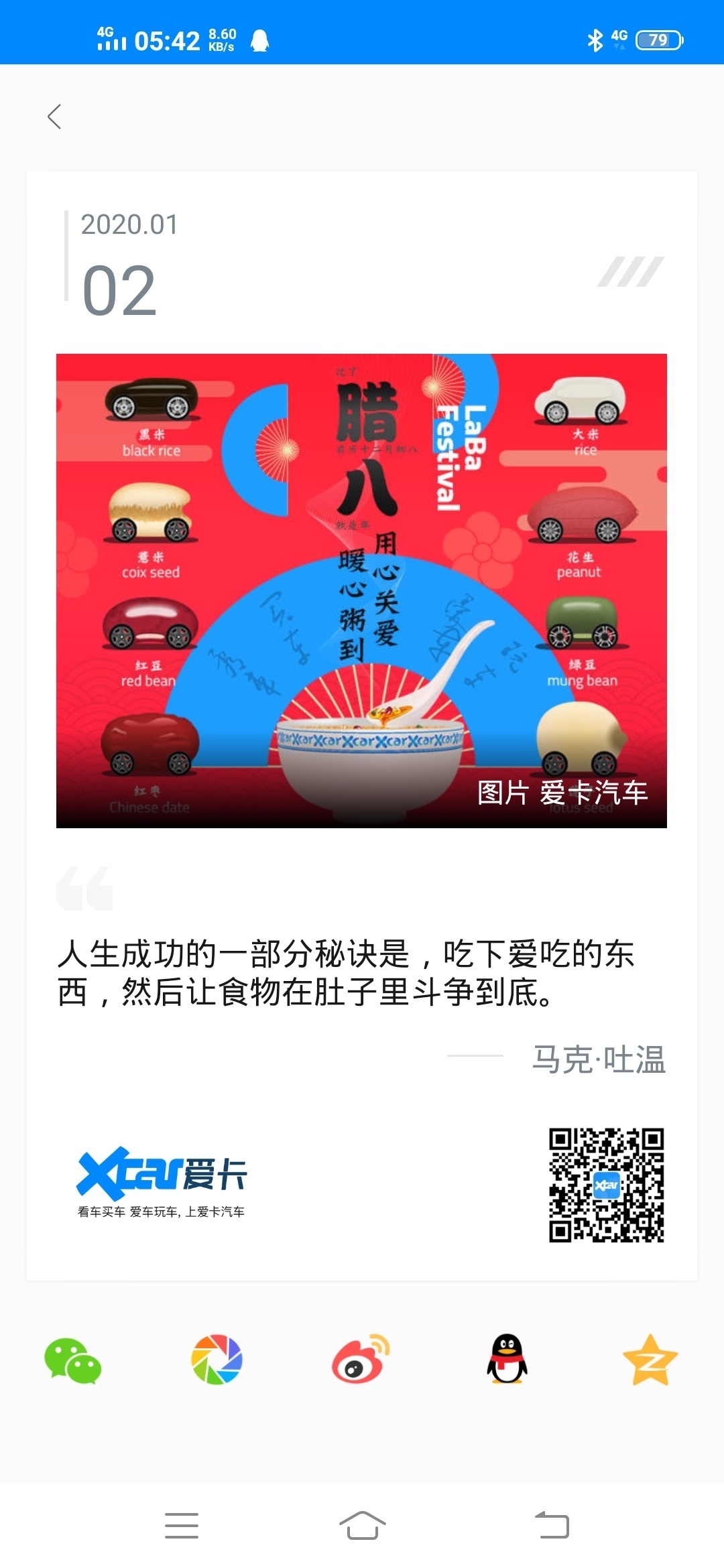This screenshot has height=1568, width=724.
Task: Share the card to Qzone
Action: click(650, 1360)
